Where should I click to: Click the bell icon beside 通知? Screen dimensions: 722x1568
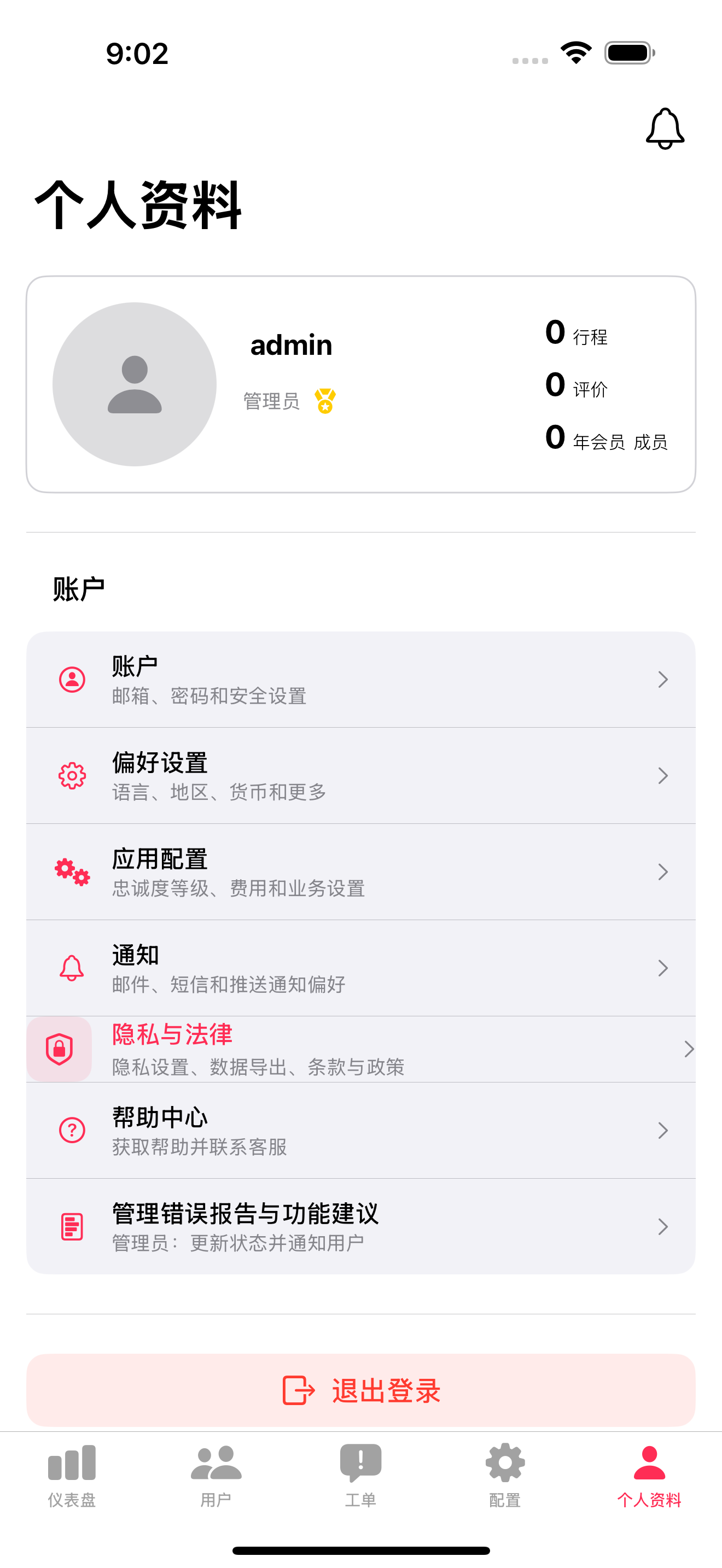tap(71, 967)
